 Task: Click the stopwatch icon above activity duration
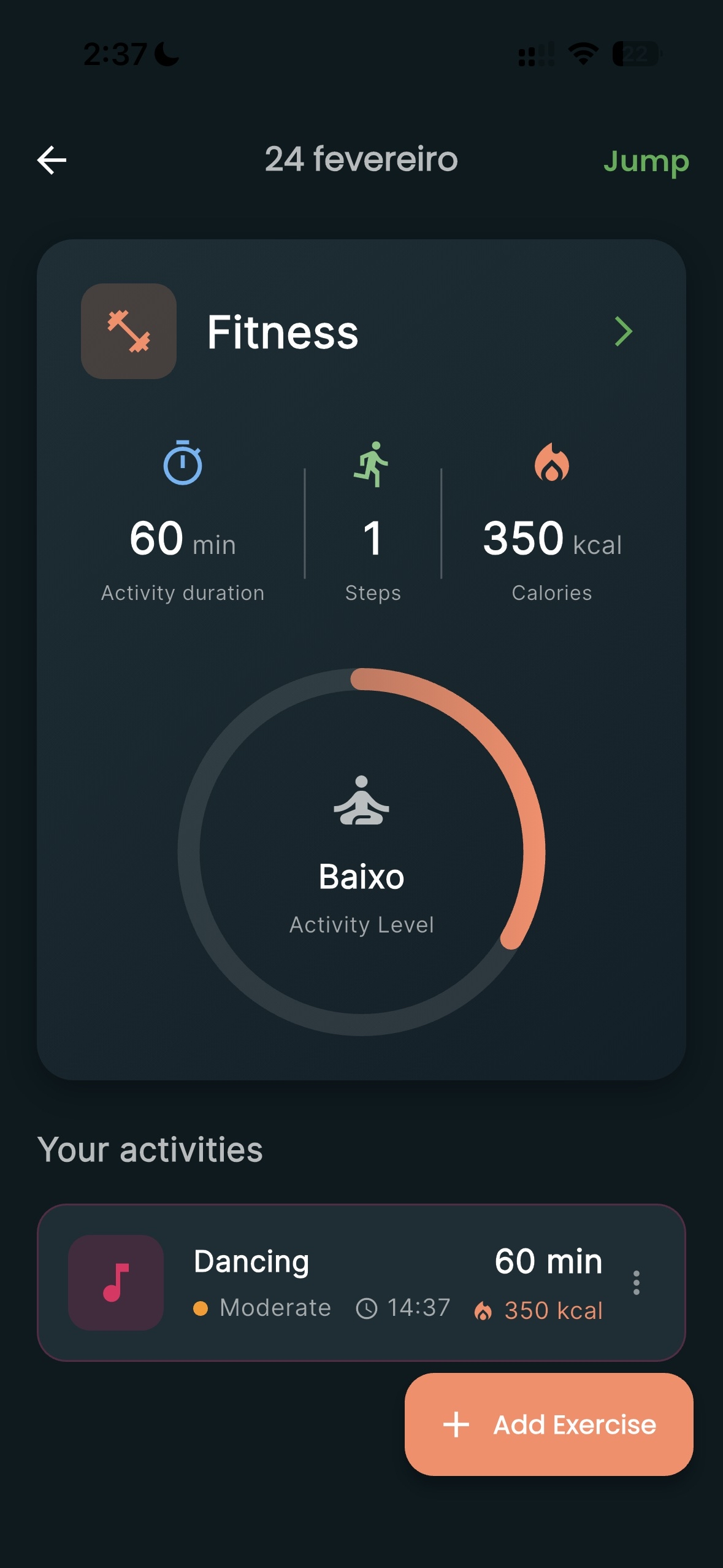click(x=182, y=465)
